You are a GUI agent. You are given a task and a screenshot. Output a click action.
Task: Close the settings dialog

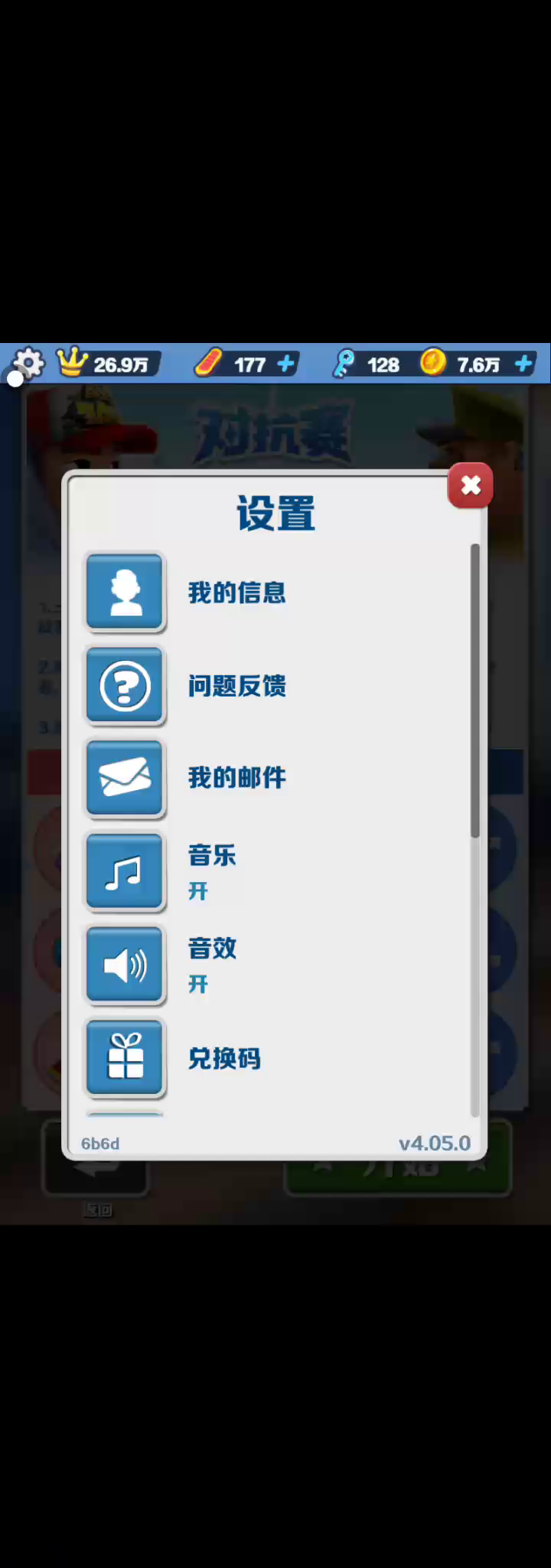tap(471, 485)
